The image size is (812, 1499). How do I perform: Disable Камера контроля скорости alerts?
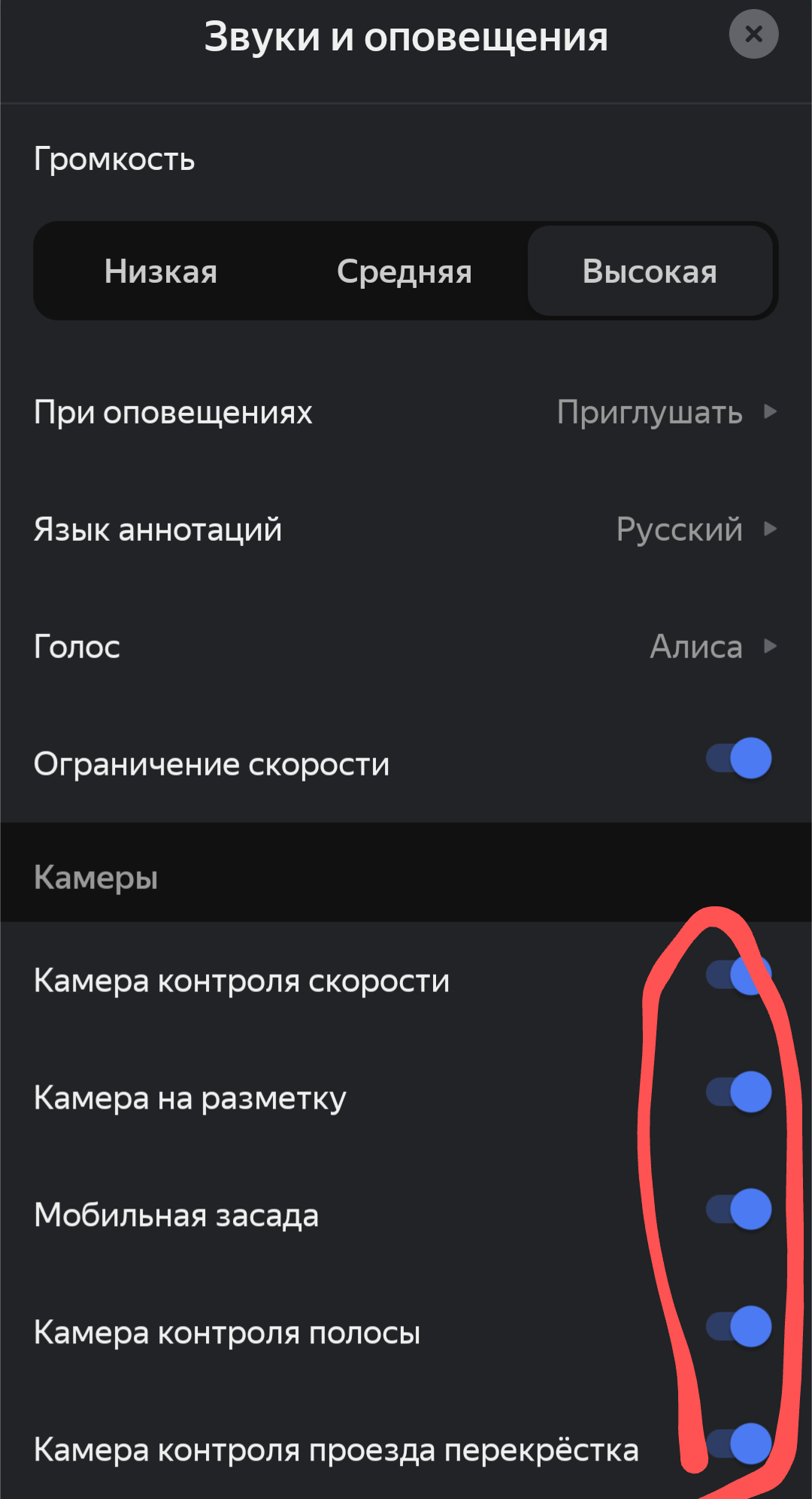pos(739,975)
